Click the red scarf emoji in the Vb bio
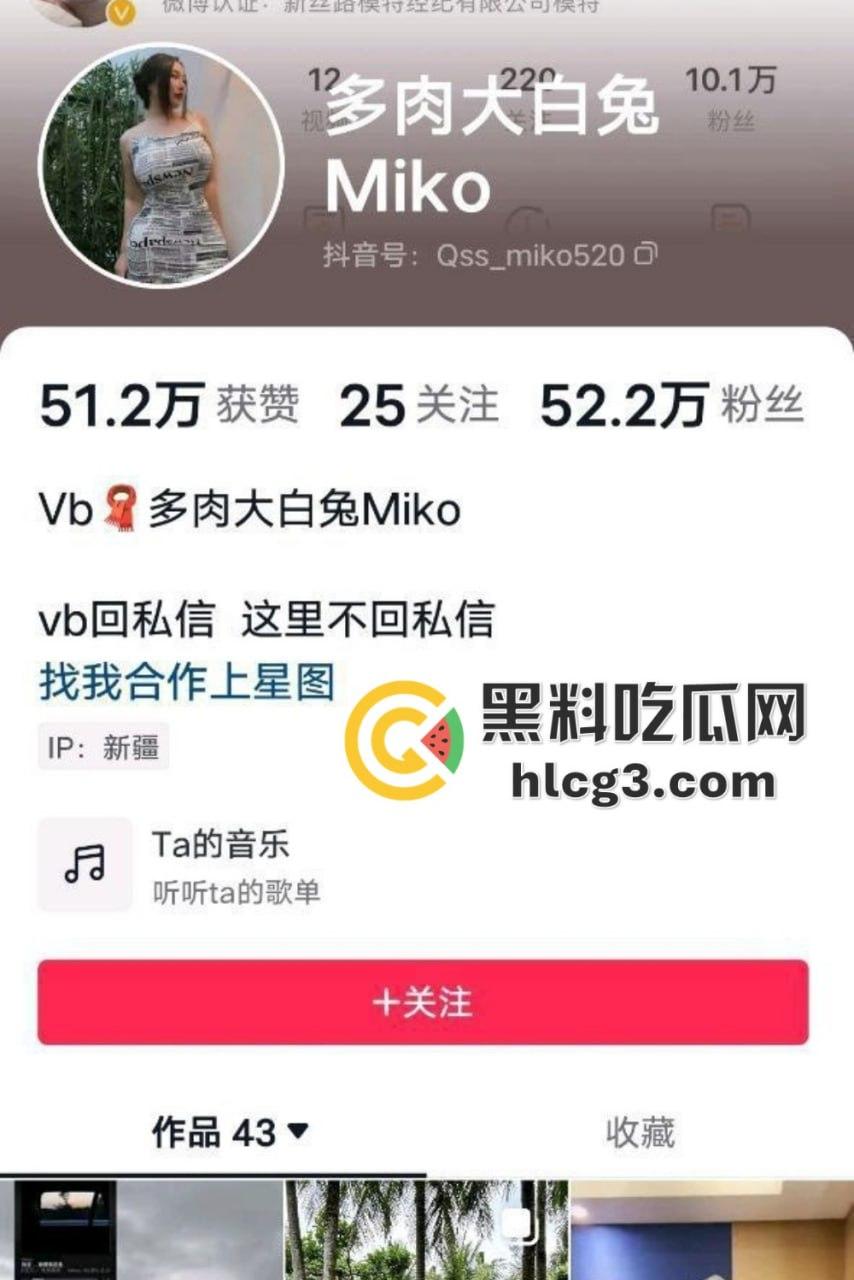 click(x=117, y=508)
